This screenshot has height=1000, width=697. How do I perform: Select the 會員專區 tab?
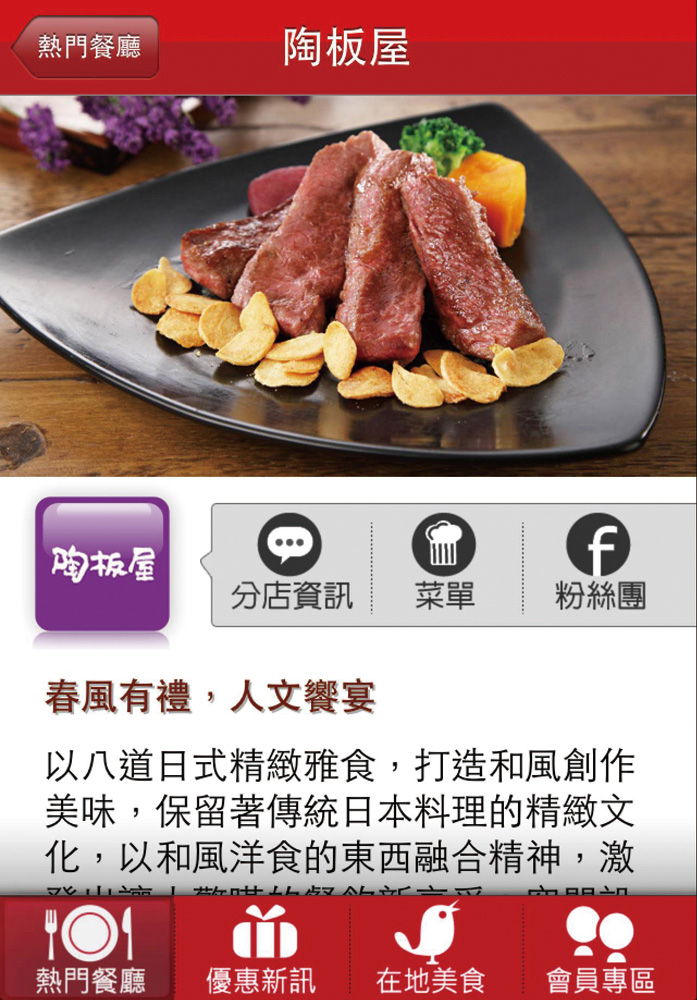[x=605, y=948]
